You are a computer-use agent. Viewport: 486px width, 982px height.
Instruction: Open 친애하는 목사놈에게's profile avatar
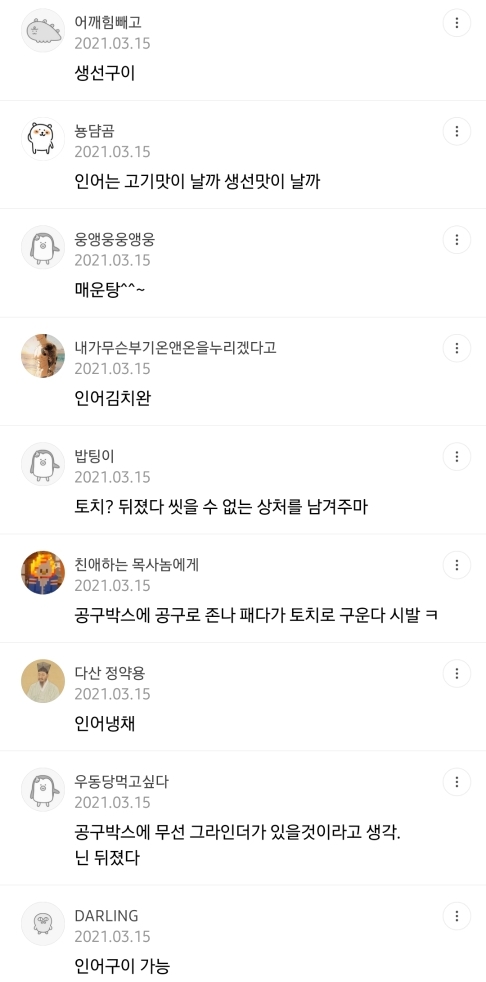43,572
